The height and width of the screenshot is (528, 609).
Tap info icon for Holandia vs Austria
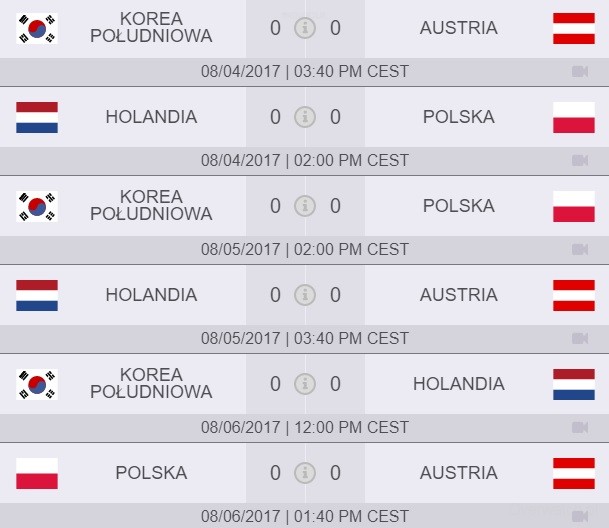[305, 295]
